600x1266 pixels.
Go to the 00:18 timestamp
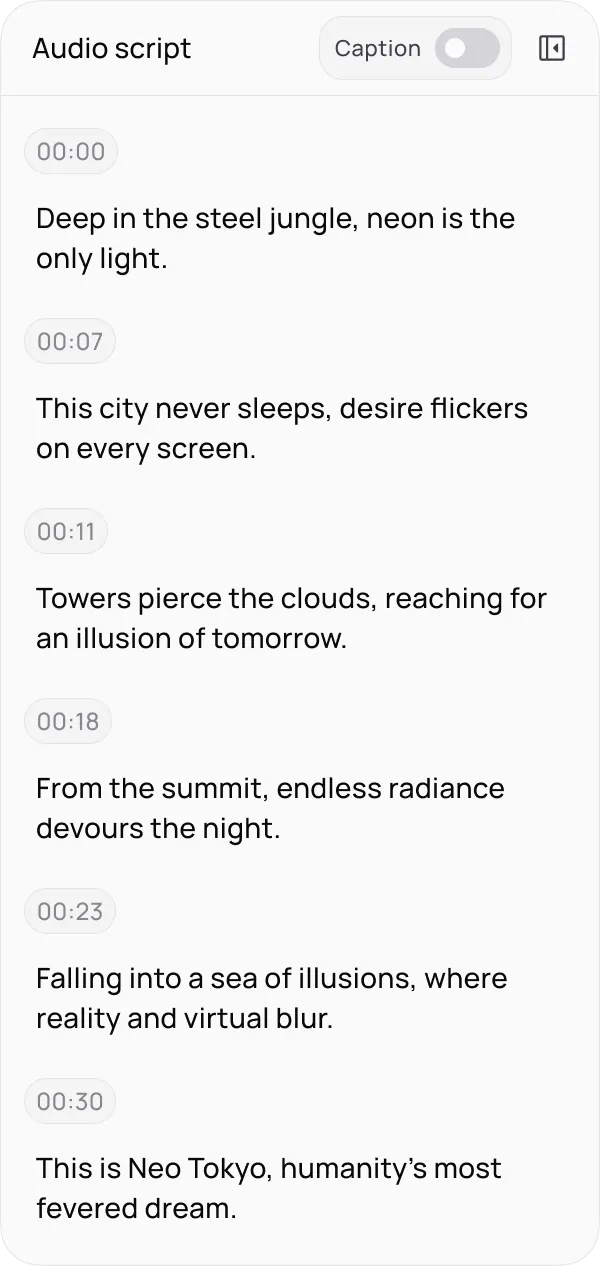[68, 722]
